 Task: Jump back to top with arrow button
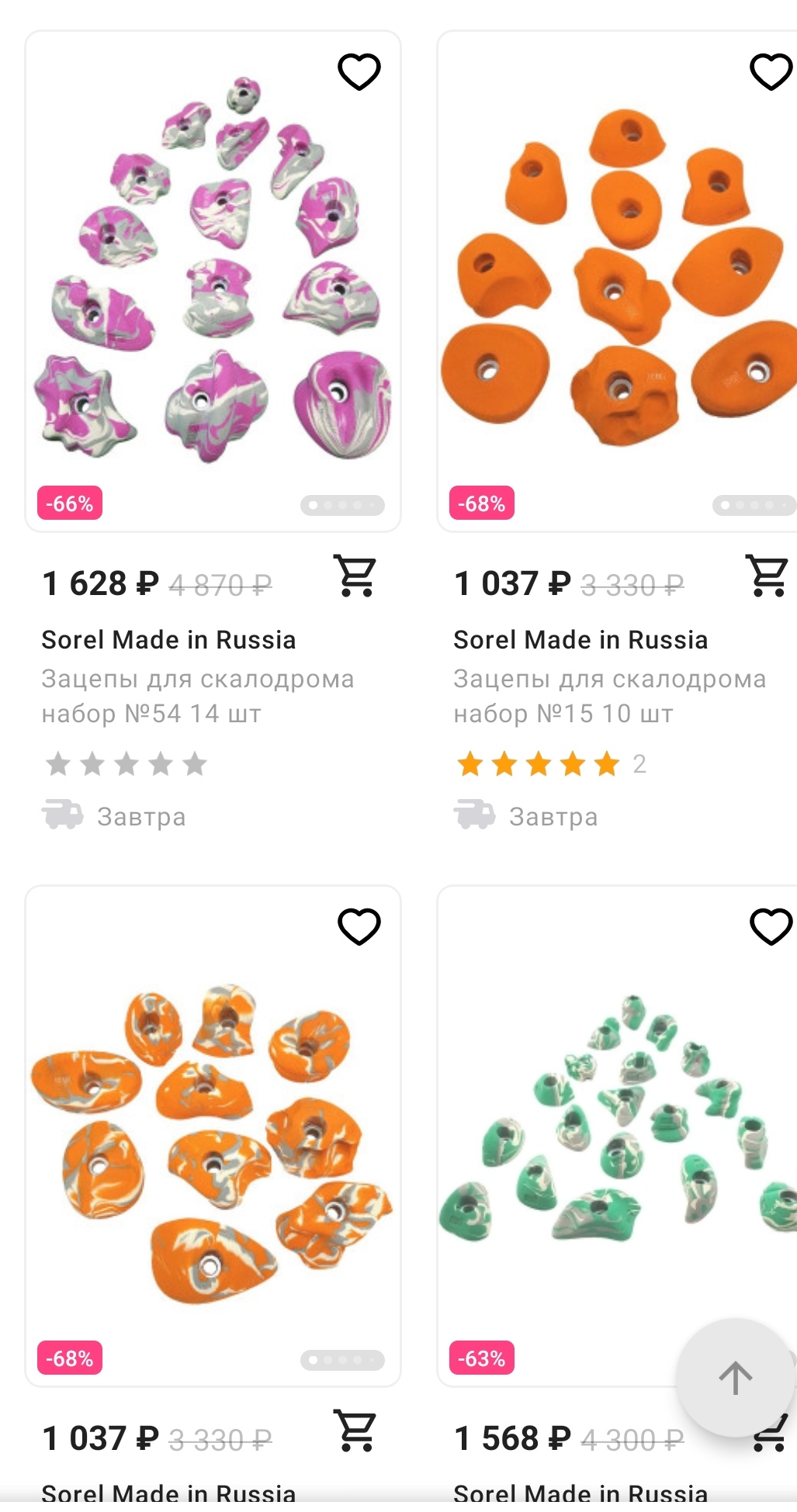point(734,1378)
